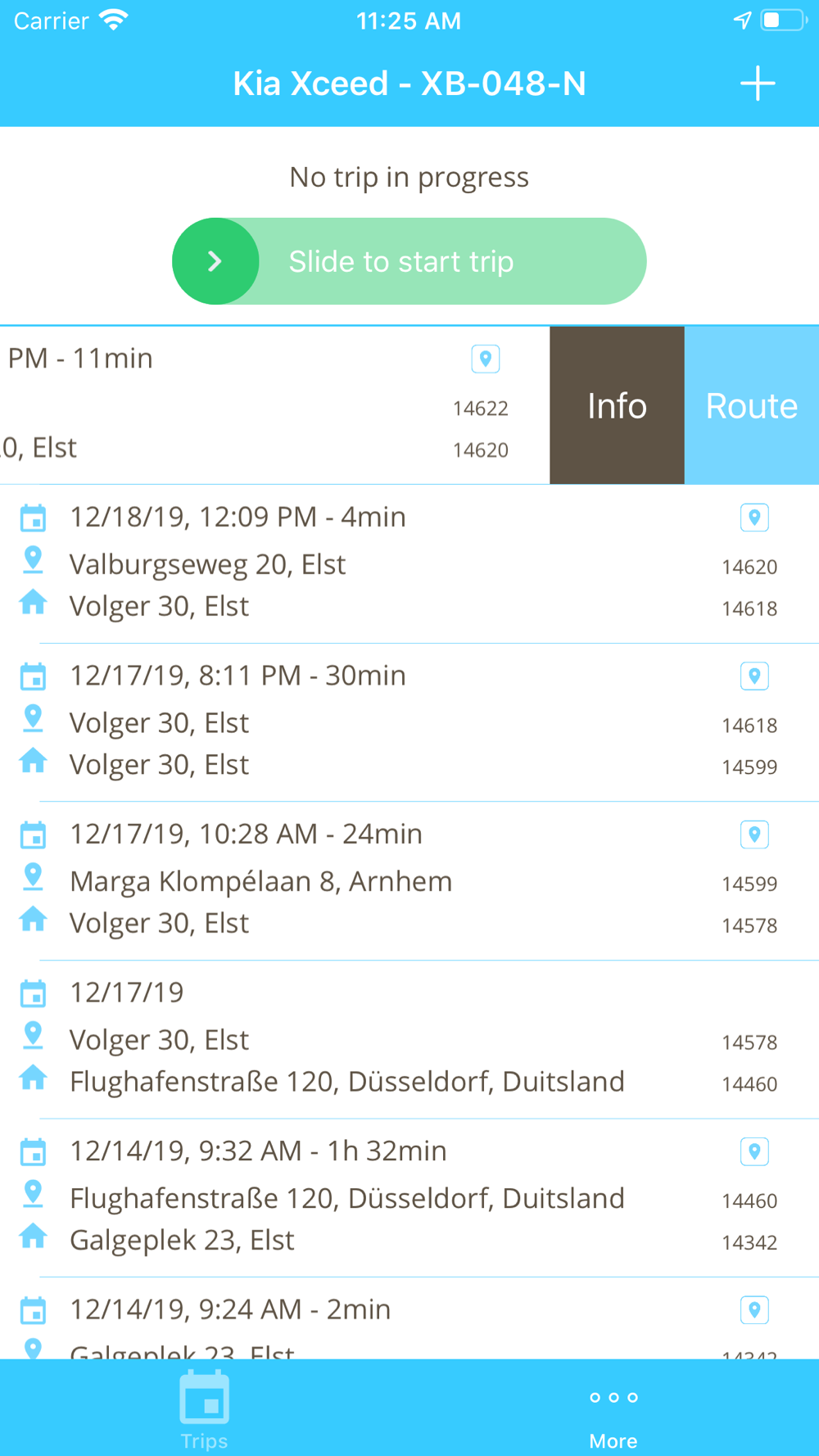
Task: Tap the Route action on the swiped trip
Action: pyautogui.click(x=751, y=405)
